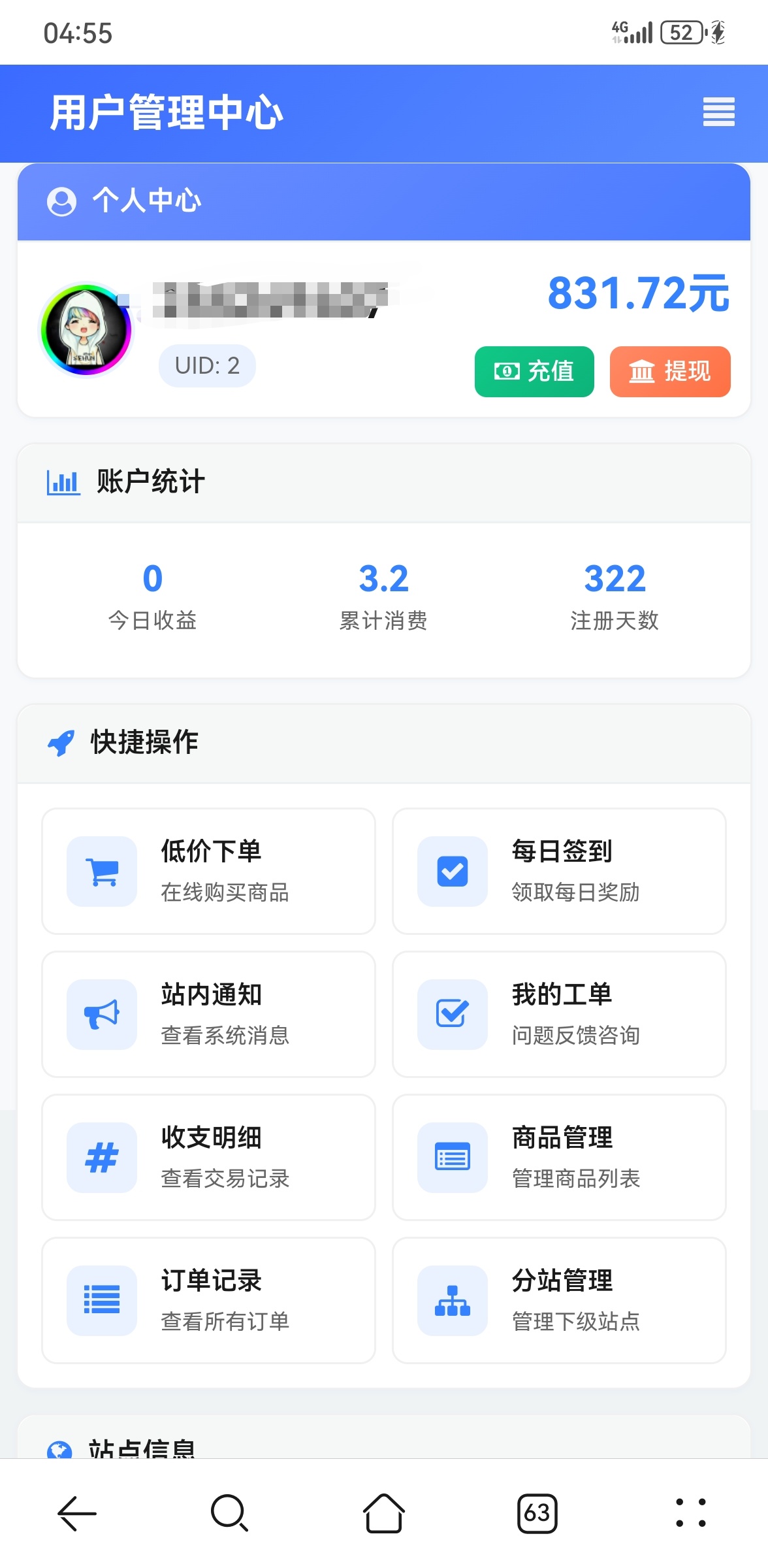Open the shopping cart icon for 低价下单
The image size is (768, 1568).
101,872
